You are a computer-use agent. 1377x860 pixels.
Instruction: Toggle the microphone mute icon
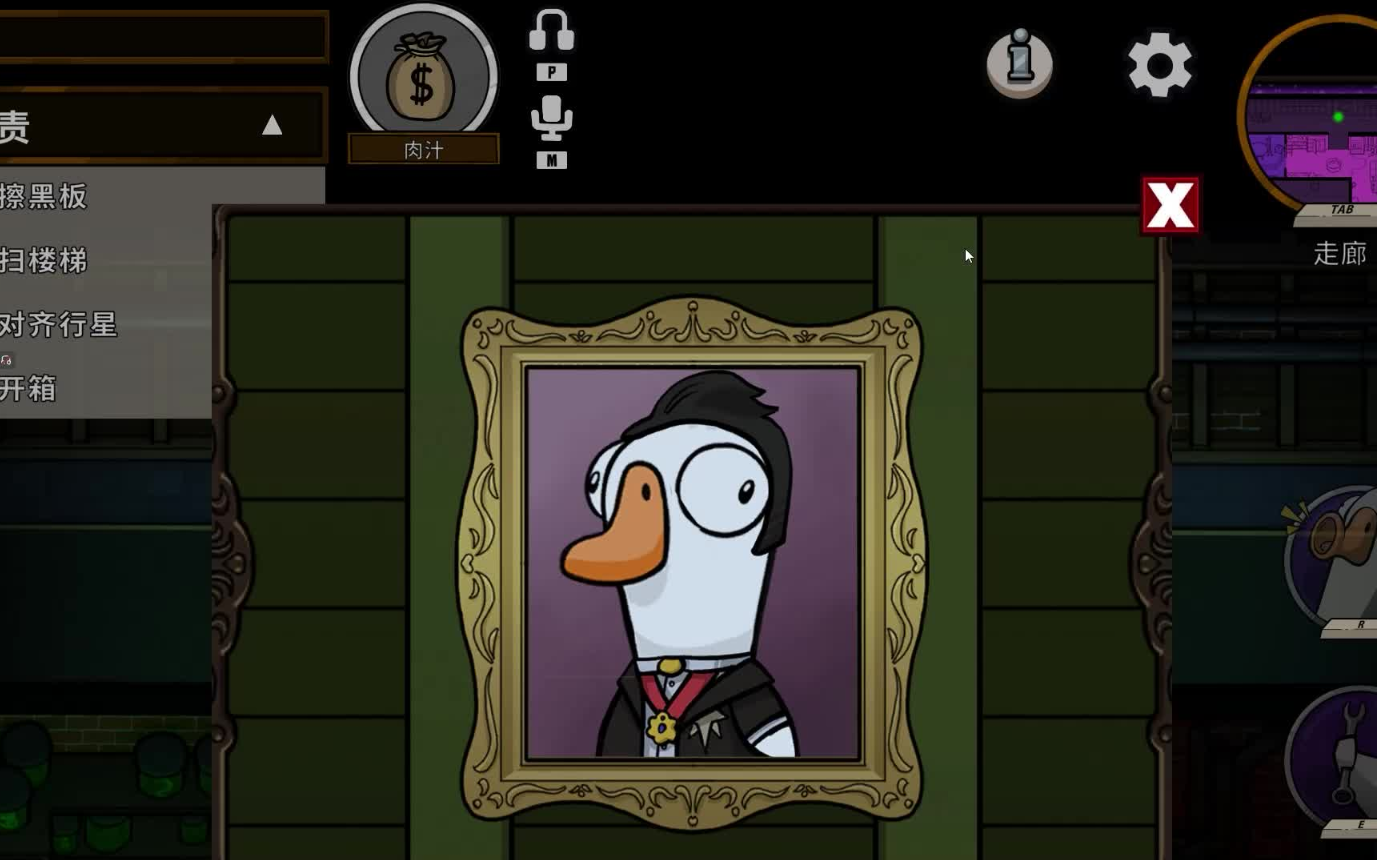click(x=551, y=120)
